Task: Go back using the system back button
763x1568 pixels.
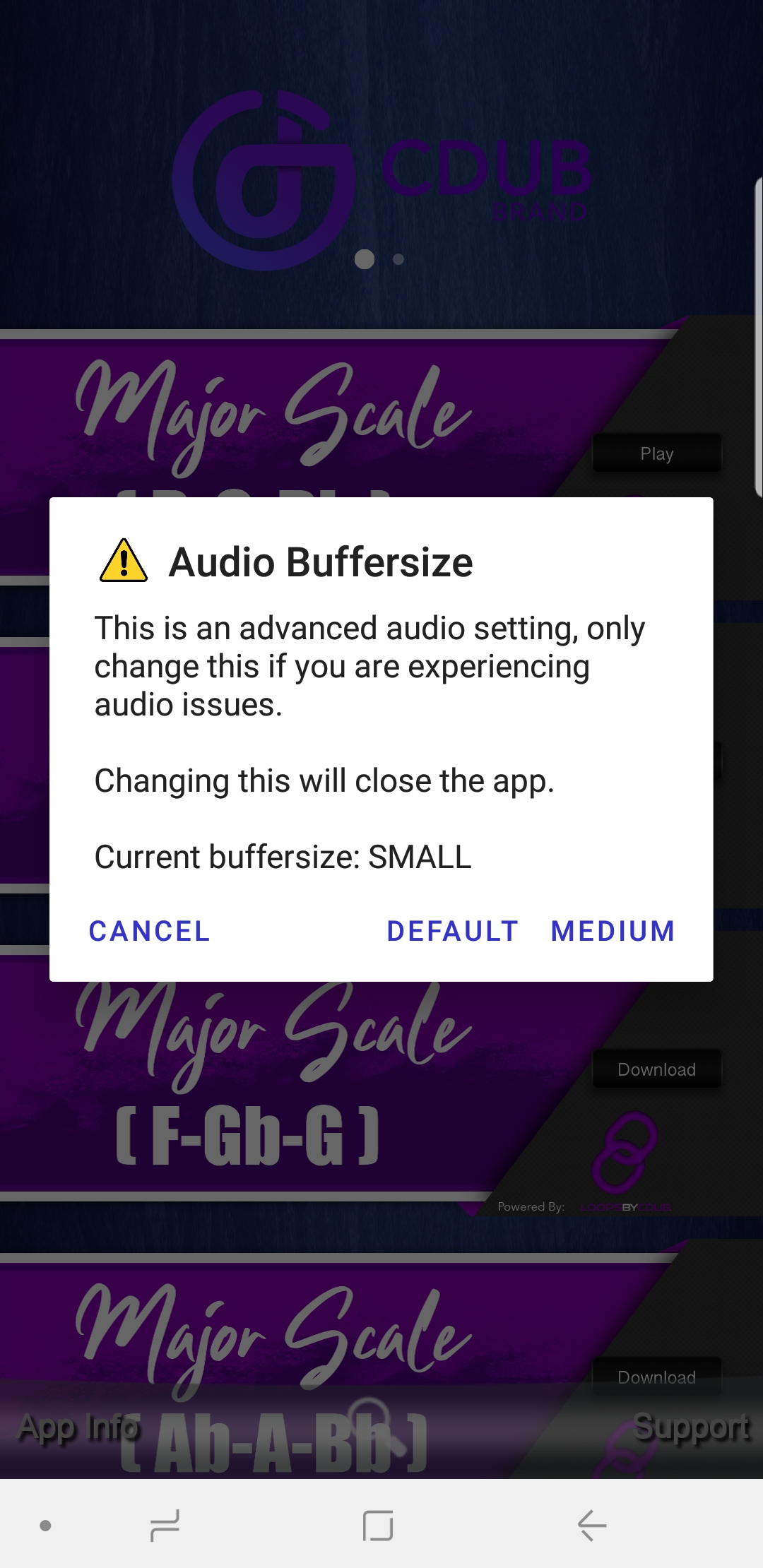Action: (592, 1526)
